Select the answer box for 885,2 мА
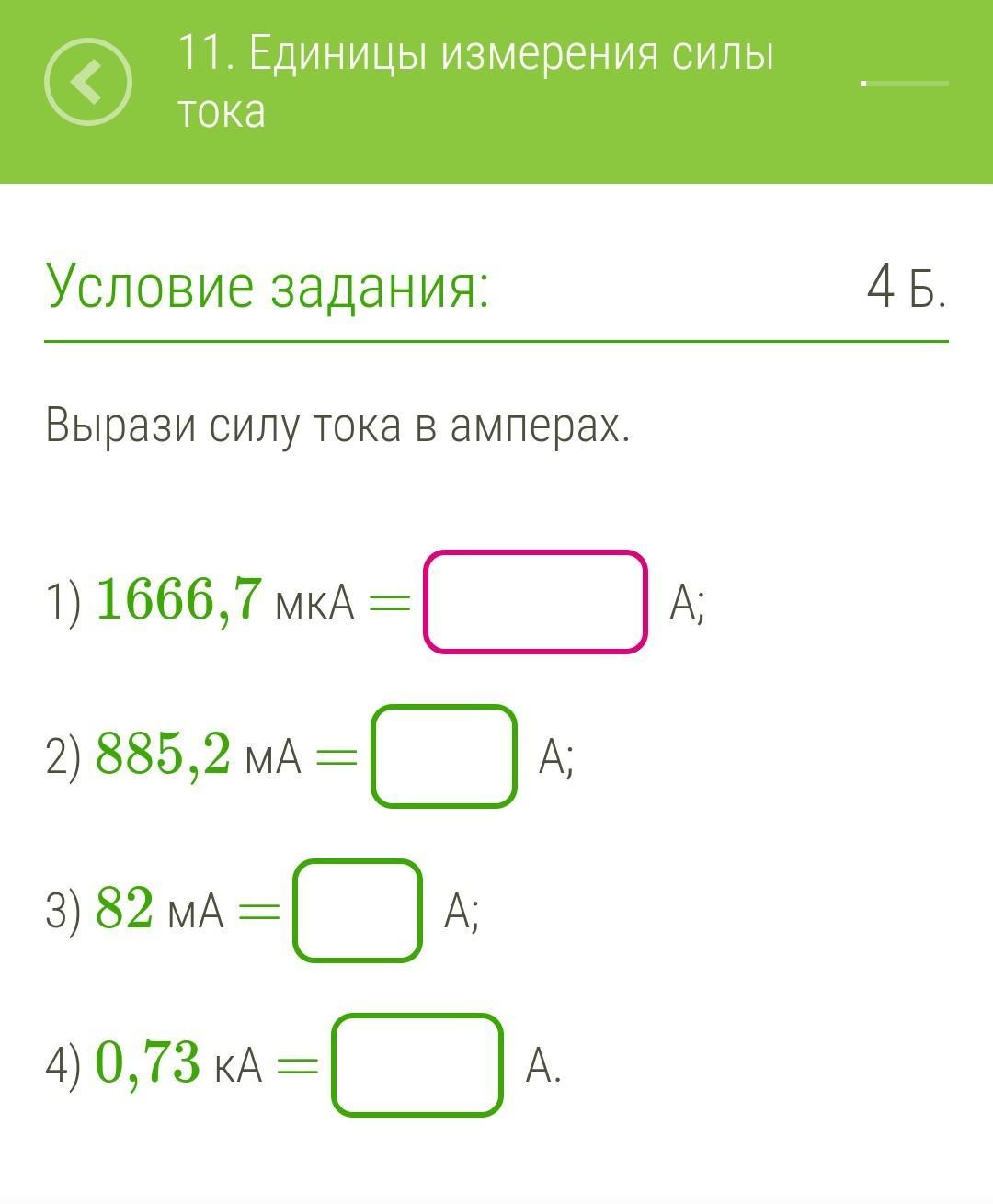The height and width of the screenshot is (1204, 993). pos(443,756)
